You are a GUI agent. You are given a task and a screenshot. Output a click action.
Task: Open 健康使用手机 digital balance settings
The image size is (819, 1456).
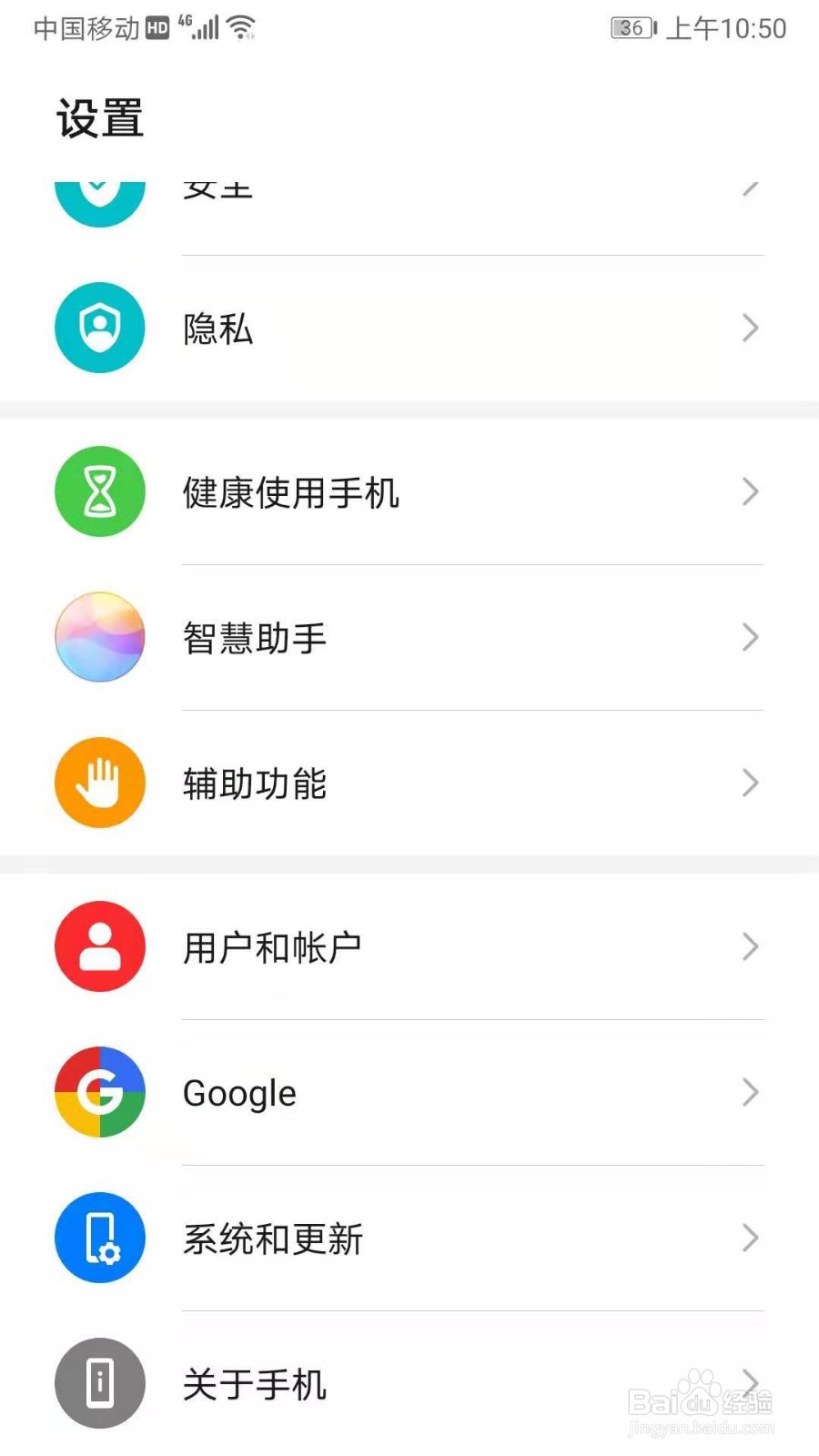point(409,492)
